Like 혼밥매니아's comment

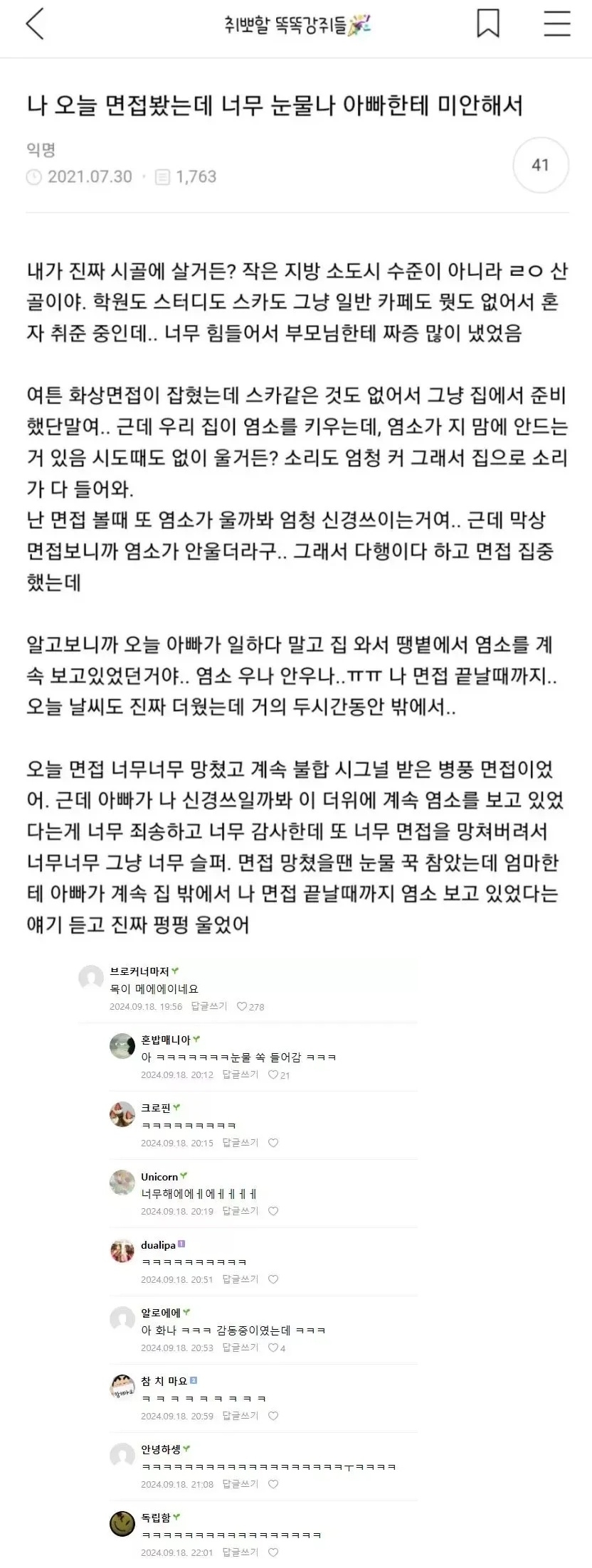(273, 1074)
